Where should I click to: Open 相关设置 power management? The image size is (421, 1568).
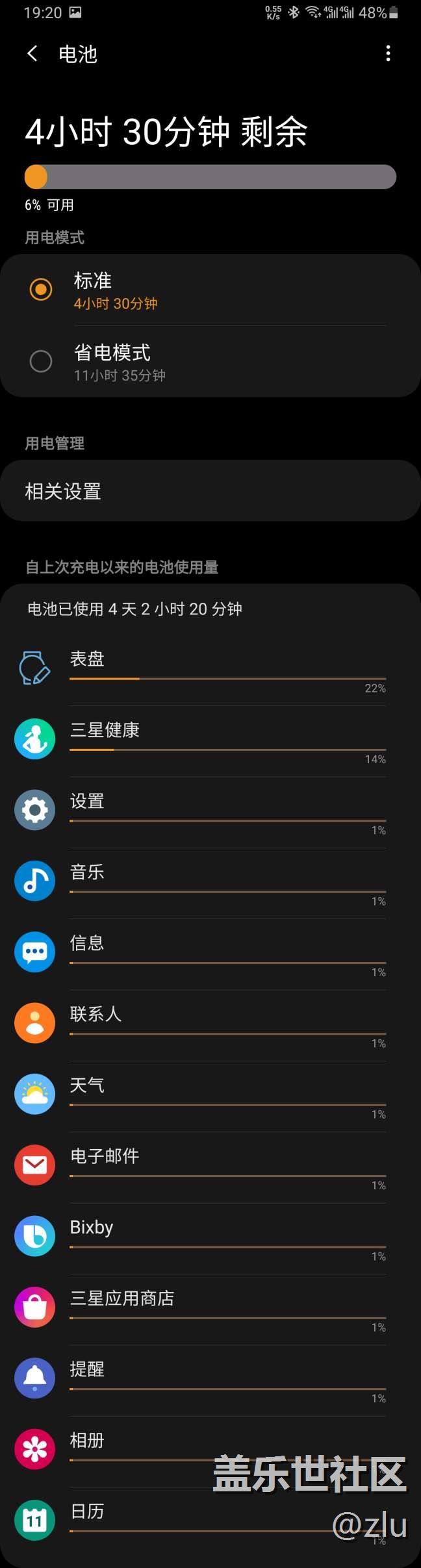(x=210, y=491)
